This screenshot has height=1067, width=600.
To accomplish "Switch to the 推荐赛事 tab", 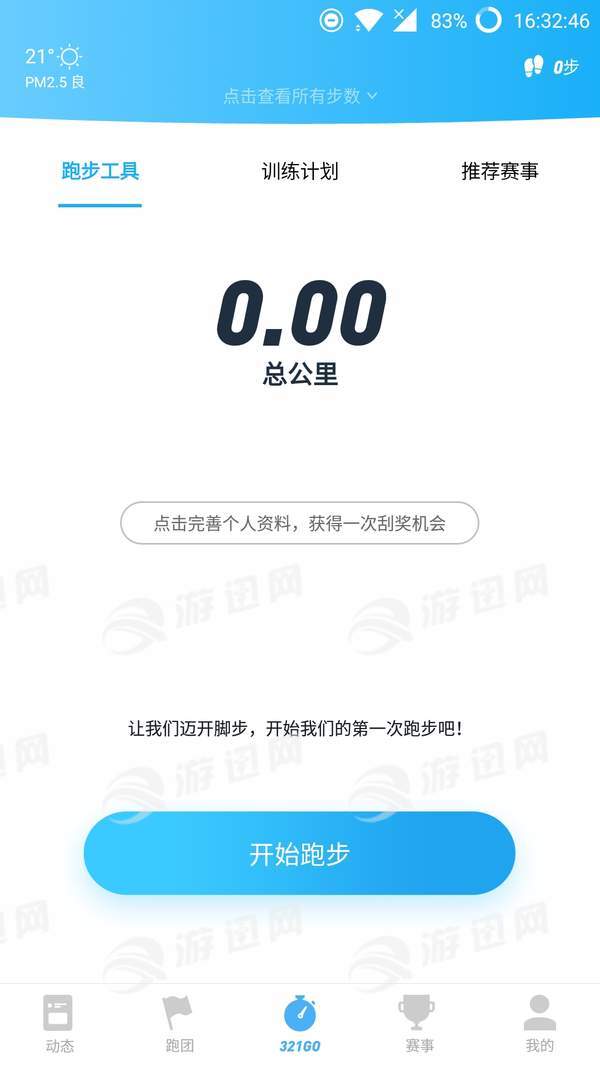I will 500,171.
